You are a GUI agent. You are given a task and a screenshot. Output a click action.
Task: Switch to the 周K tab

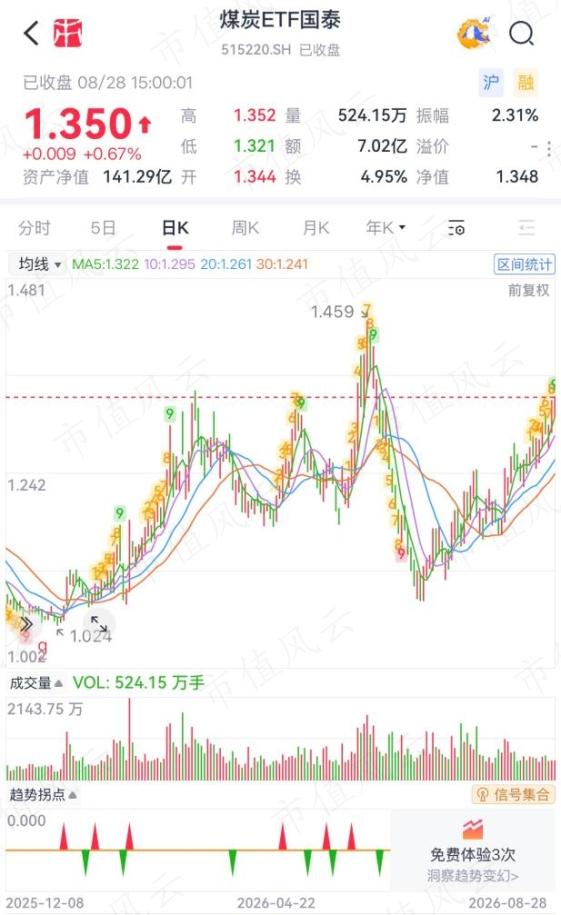coord(245,228)
